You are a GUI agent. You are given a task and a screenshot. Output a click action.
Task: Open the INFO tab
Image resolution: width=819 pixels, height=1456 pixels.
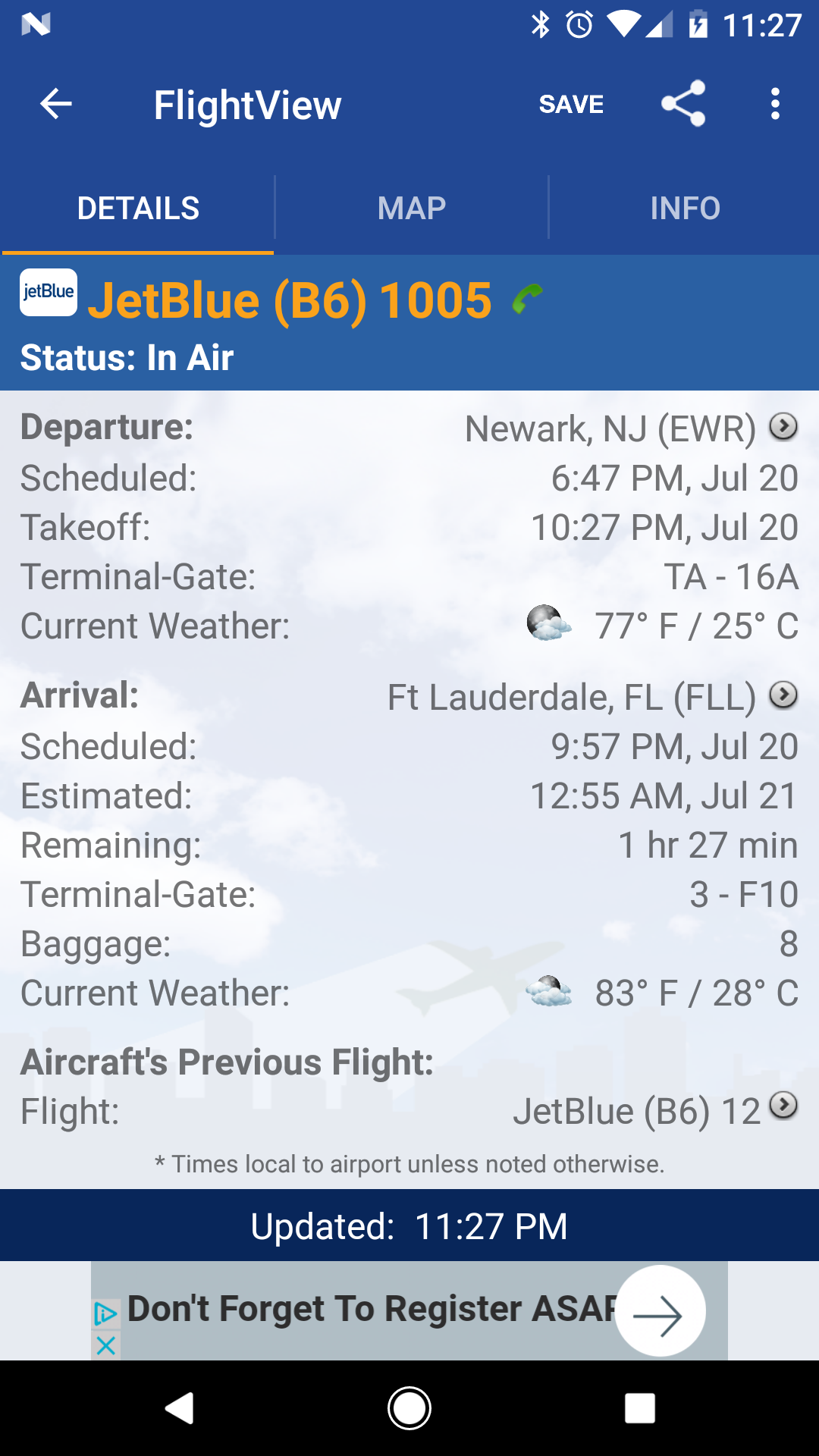(x=683, y=207)
